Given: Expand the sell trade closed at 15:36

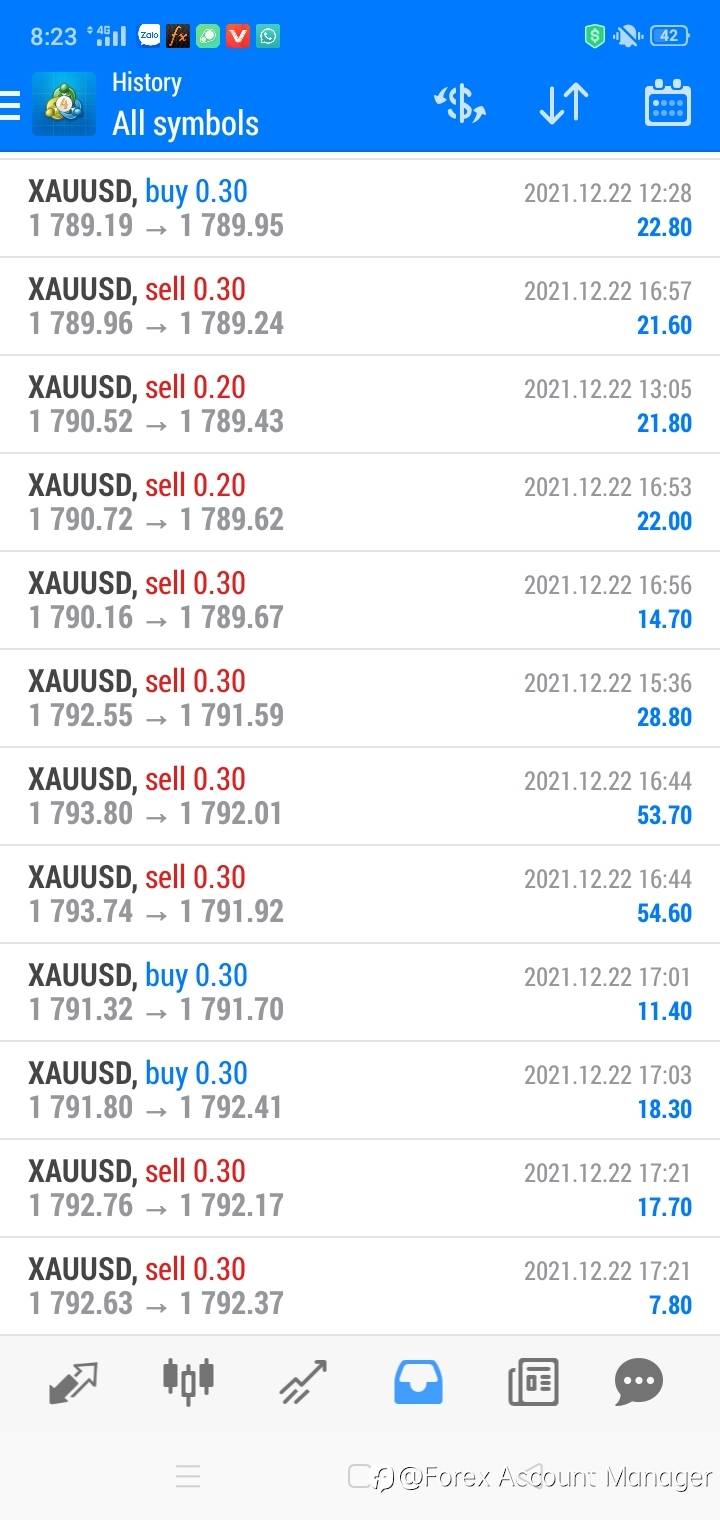Looking at the screenshot, I should pyautogui.click(x=360, y=699).
